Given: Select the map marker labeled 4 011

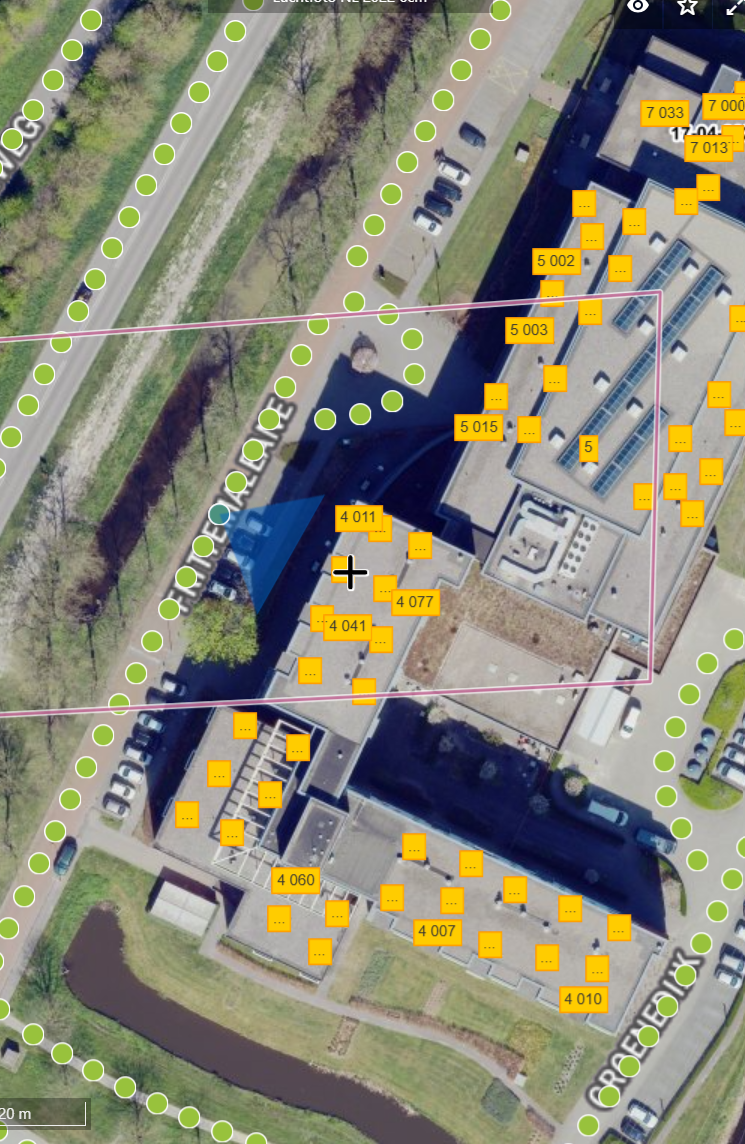Looking at the screenshot, I should click(x=358, y=518).
